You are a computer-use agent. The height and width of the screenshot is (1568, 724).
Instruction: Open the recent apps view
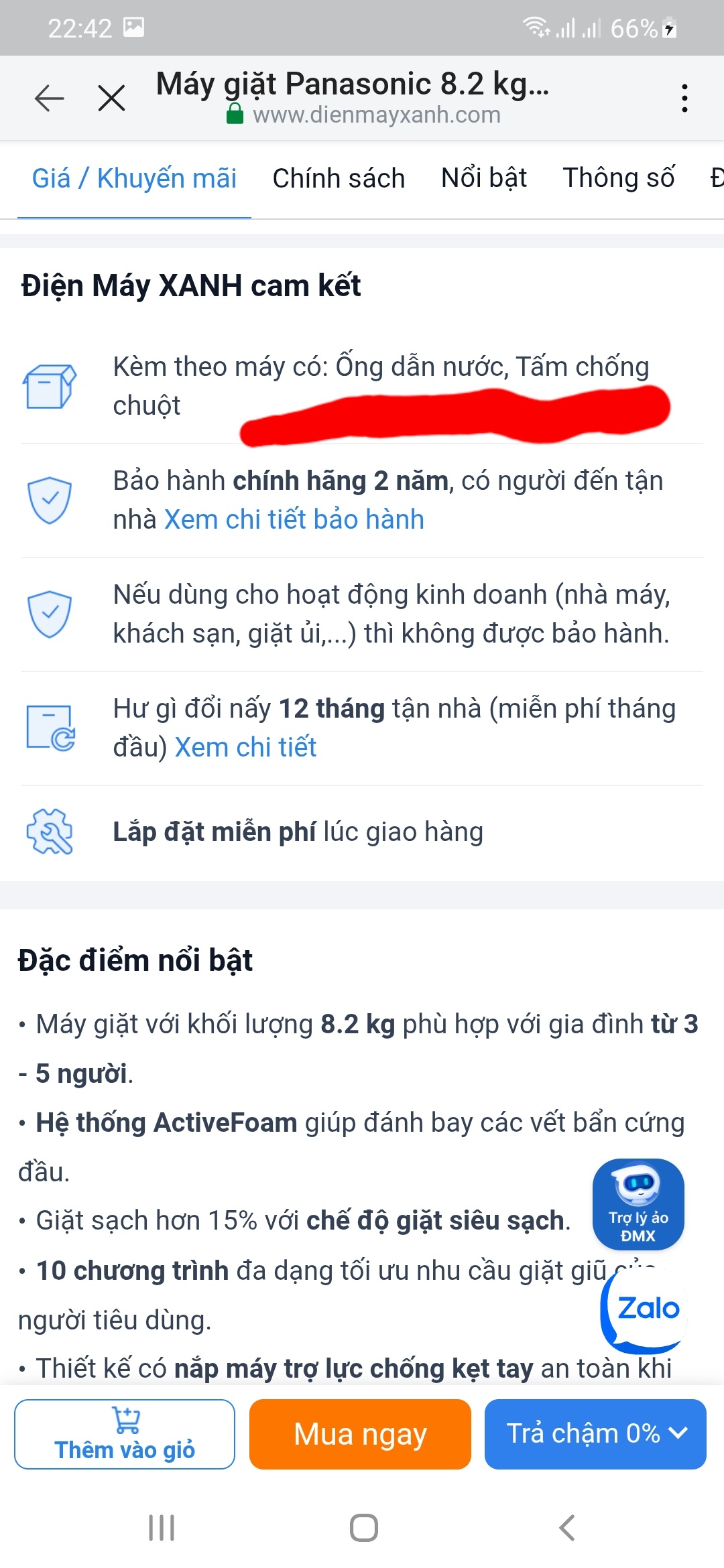pyautogui.click(x=162, y=1528)
